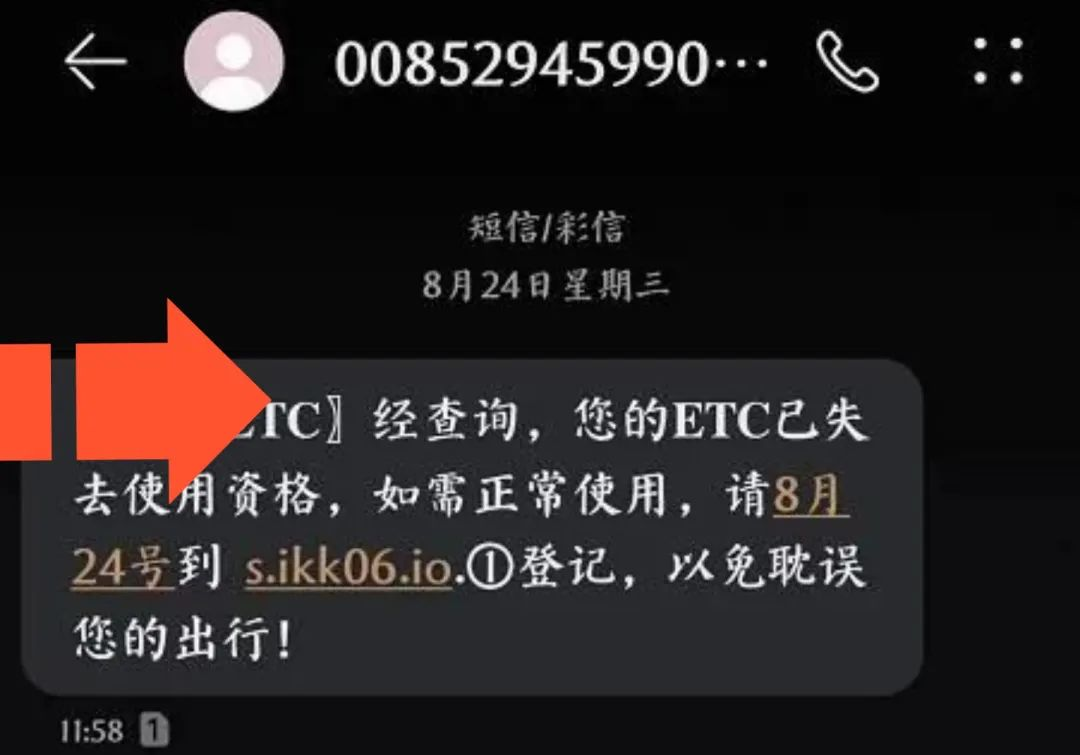Open the s.ikk06.io link
This screenshot has width=1080, height=755.
click(349, 569)
